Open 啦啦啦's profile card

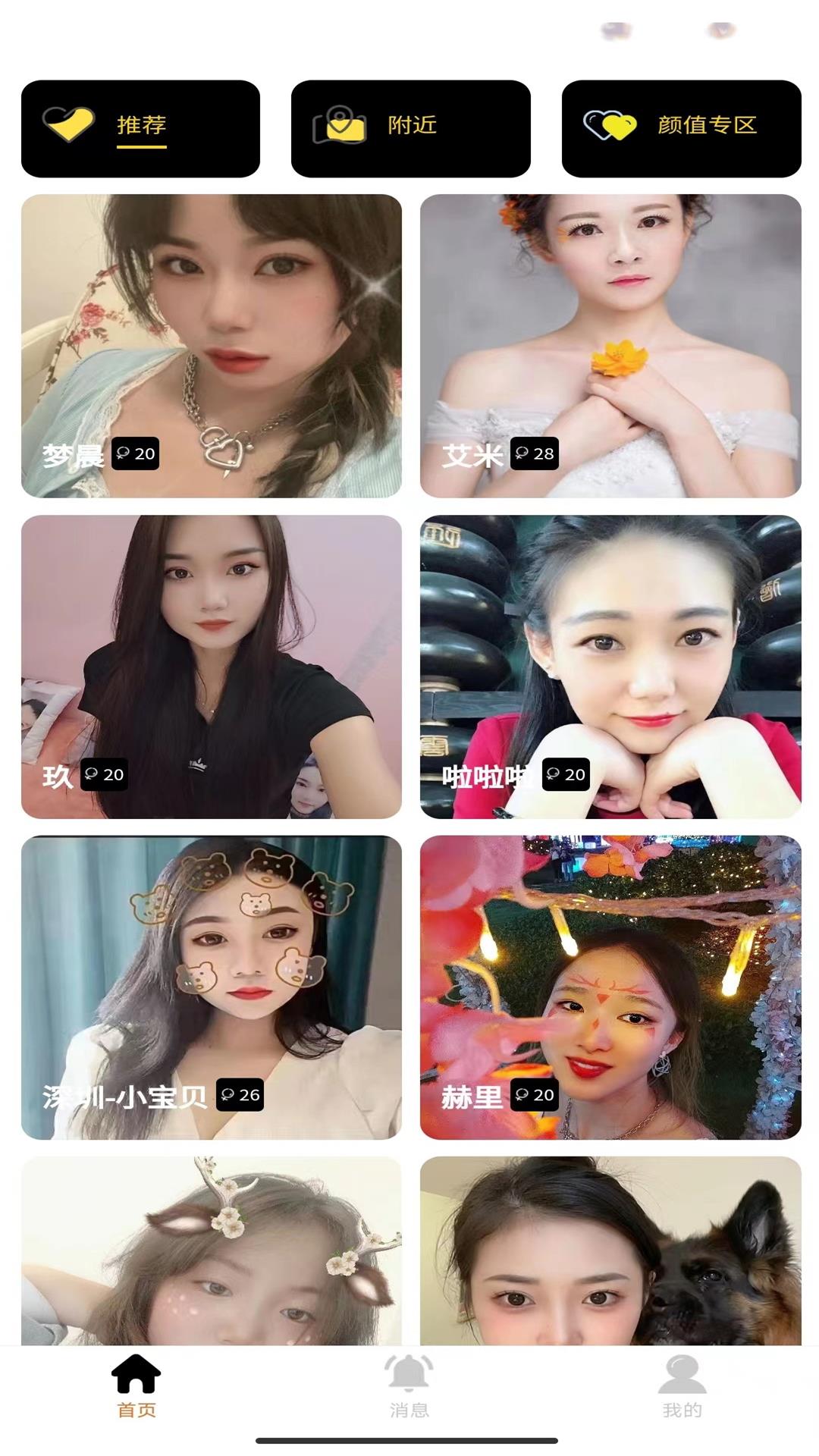click(x=610, y=667)
